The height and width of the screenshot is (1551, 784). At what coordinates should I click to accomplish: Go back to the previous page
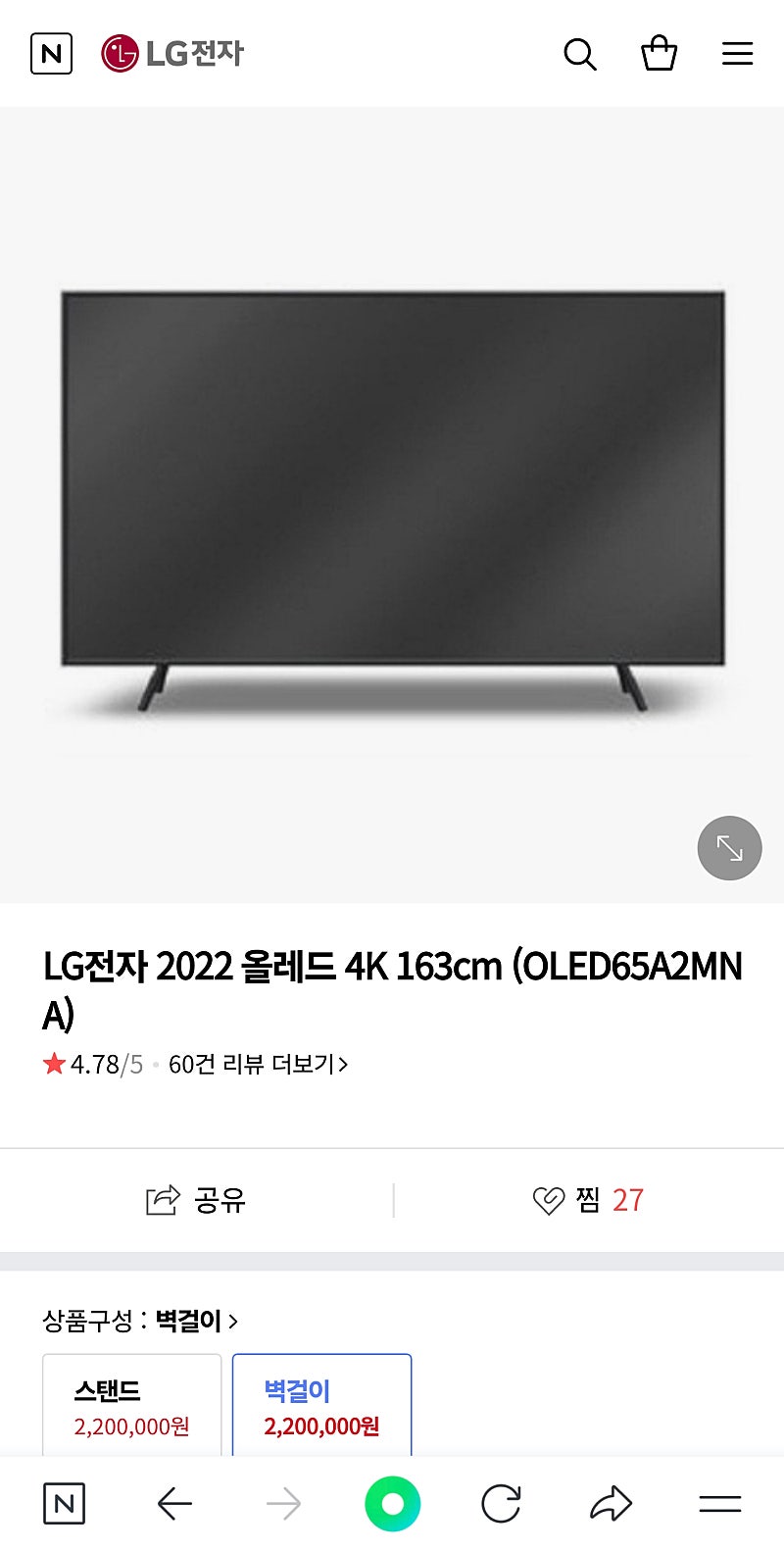pyautogui.click(x=174, y=1504)
